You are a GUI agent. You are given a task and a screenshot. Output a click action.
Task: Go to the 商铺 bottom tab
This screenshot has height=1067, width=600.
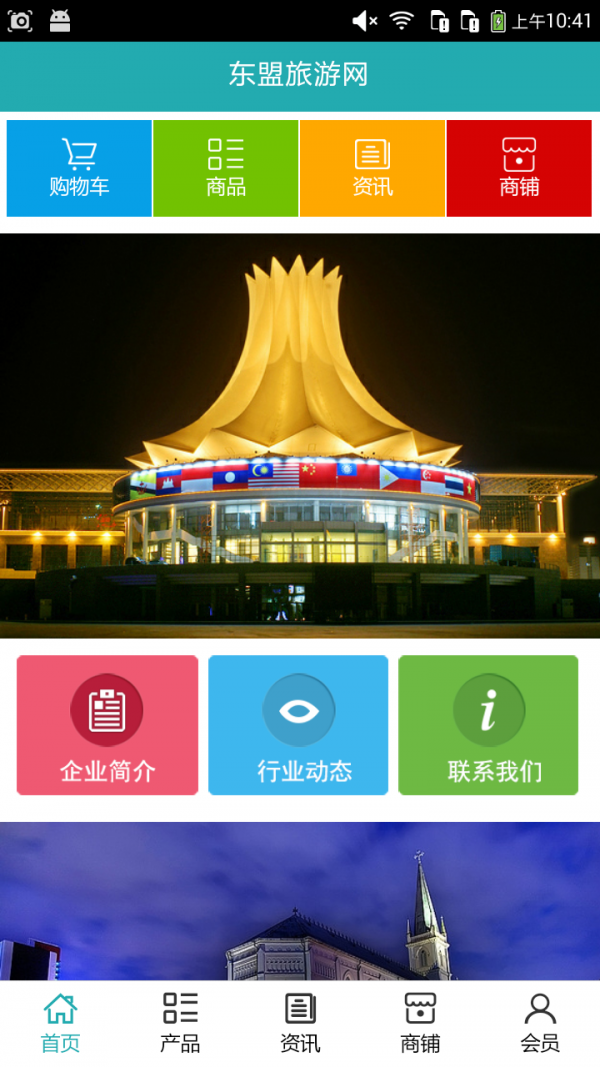pyautogui.click(x=420, y=1023)
